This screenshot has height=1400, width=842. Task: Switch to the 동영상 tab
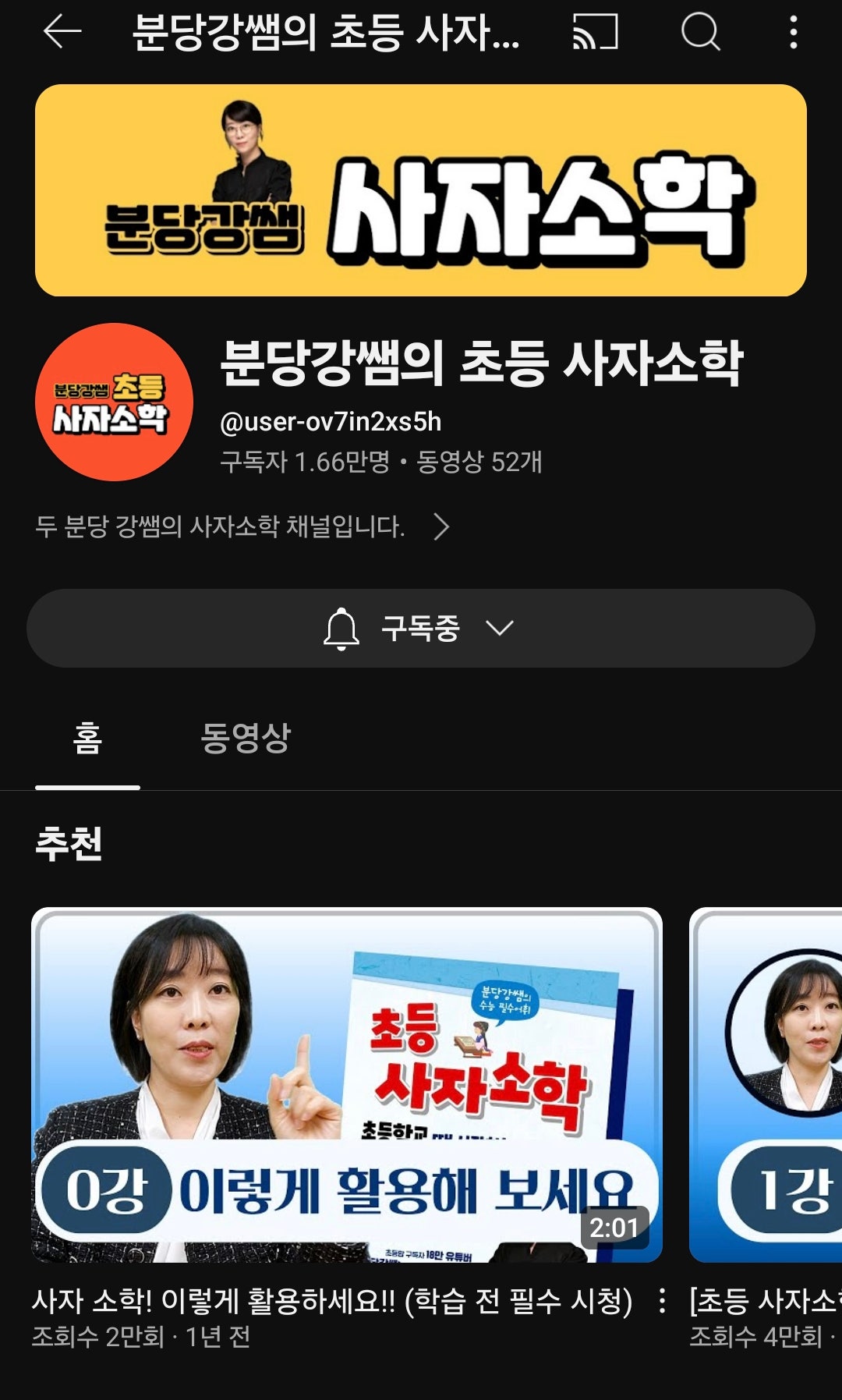(x=245, y=738)
